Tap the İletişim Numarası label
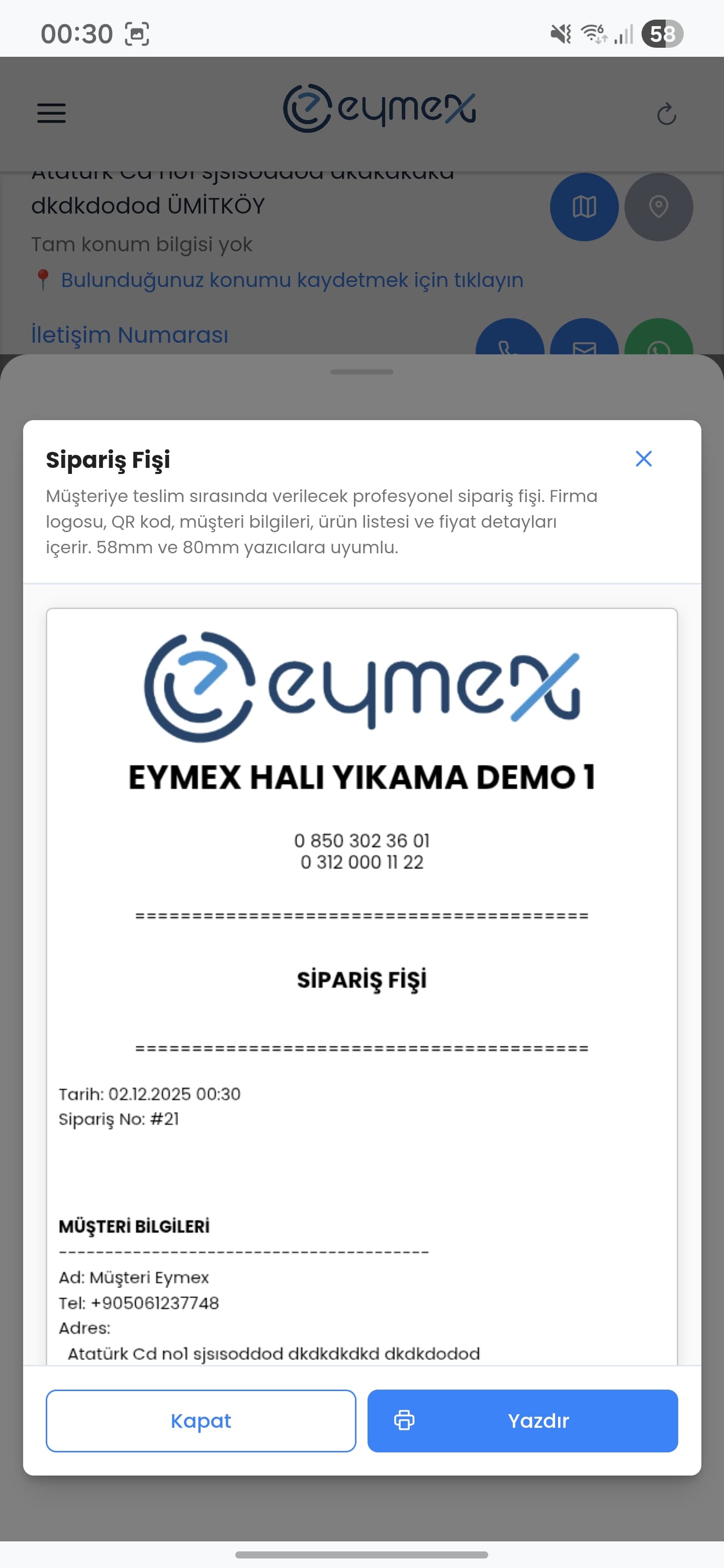Viewport: 724px width, 1568px height. pos(129,334)
